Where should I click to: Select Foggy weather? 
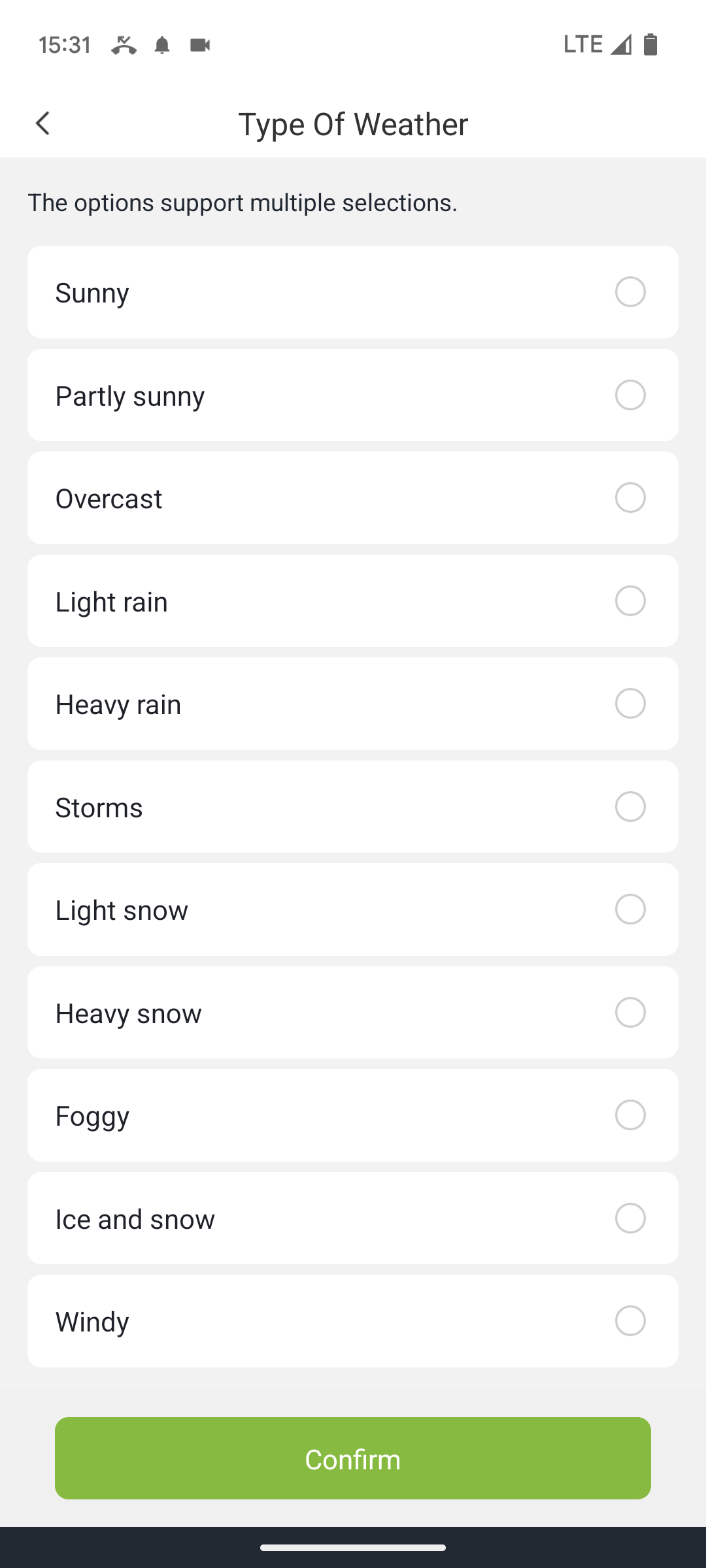coord(353,1115)
